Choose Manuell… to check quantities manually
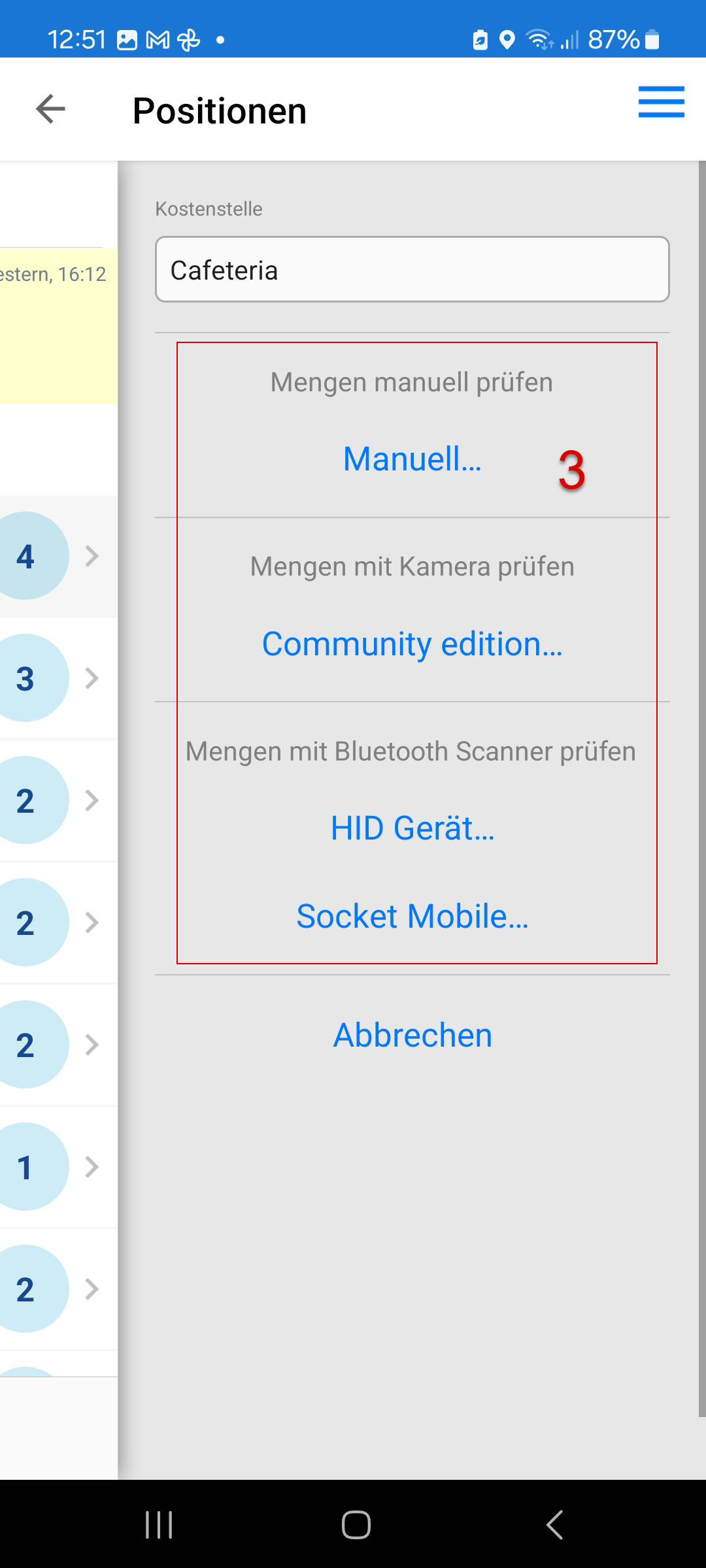Image resolution: width=706 pixels, height=1568 pixels. click(x=412, y=459)
